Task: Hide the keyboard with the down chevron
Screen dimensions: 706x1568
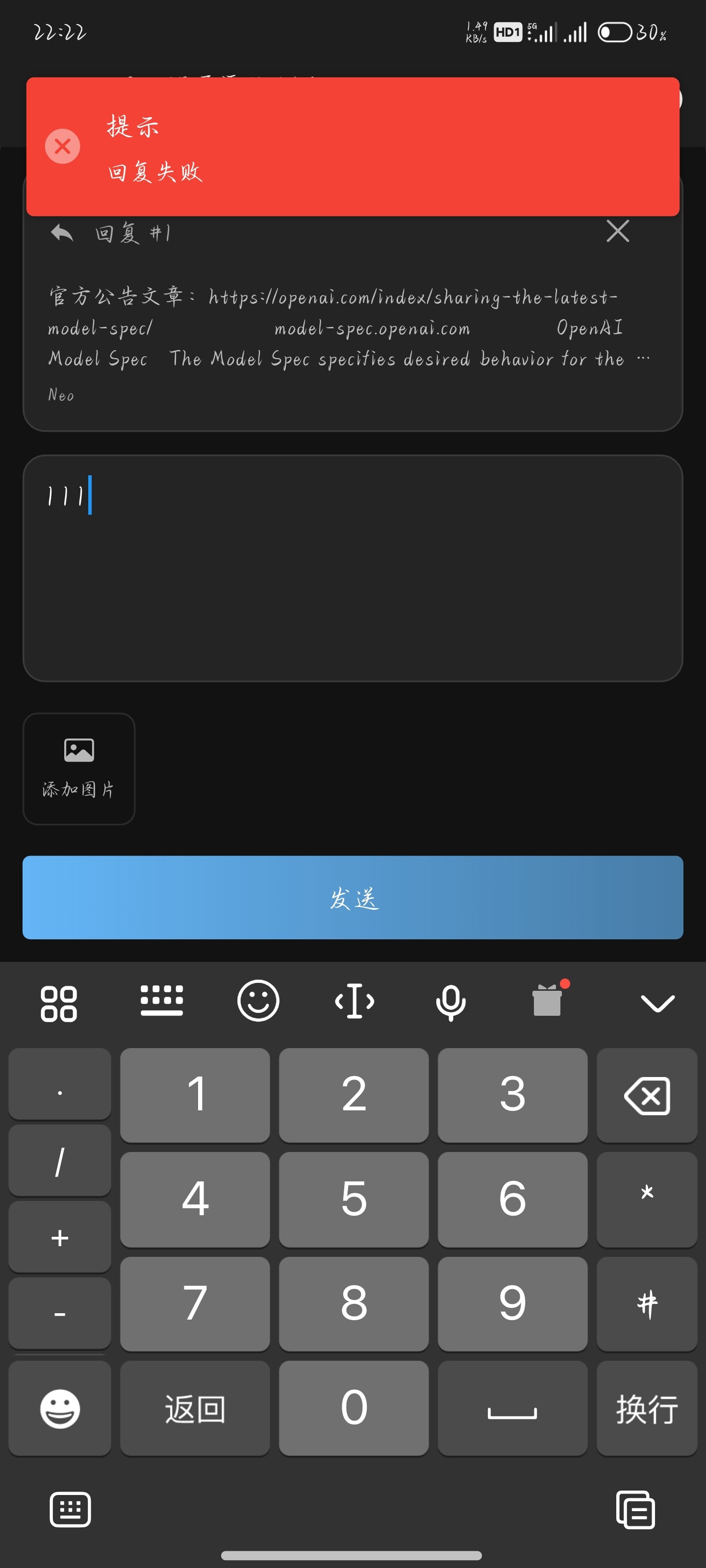Action: tap(658, 1003)
